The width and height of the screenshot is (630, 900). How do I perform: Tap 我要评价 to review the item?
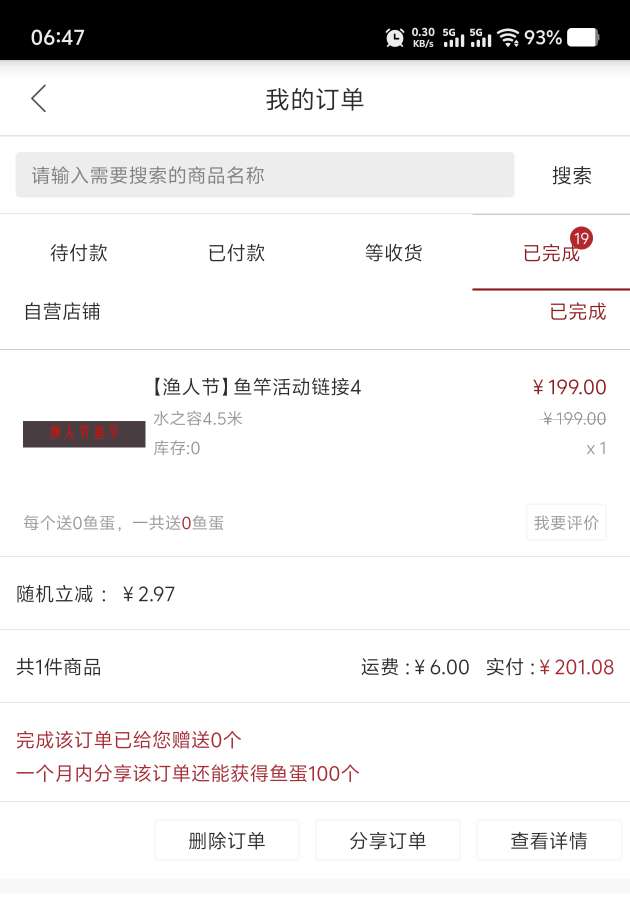click(x=566, y=522)
